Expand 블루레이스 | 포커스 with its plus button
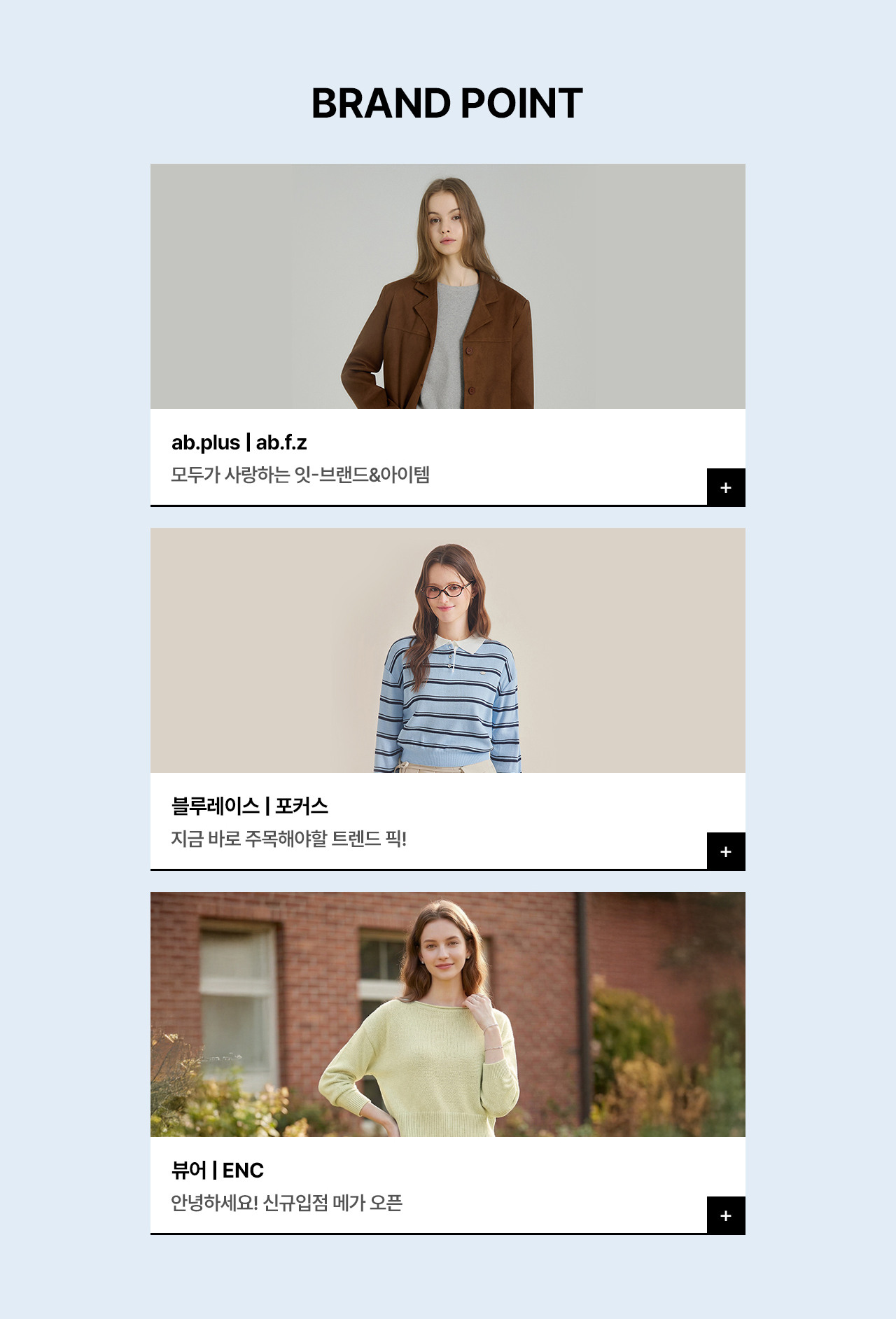The height and width of the screenshot is (1319, 896). click(726, 851)
